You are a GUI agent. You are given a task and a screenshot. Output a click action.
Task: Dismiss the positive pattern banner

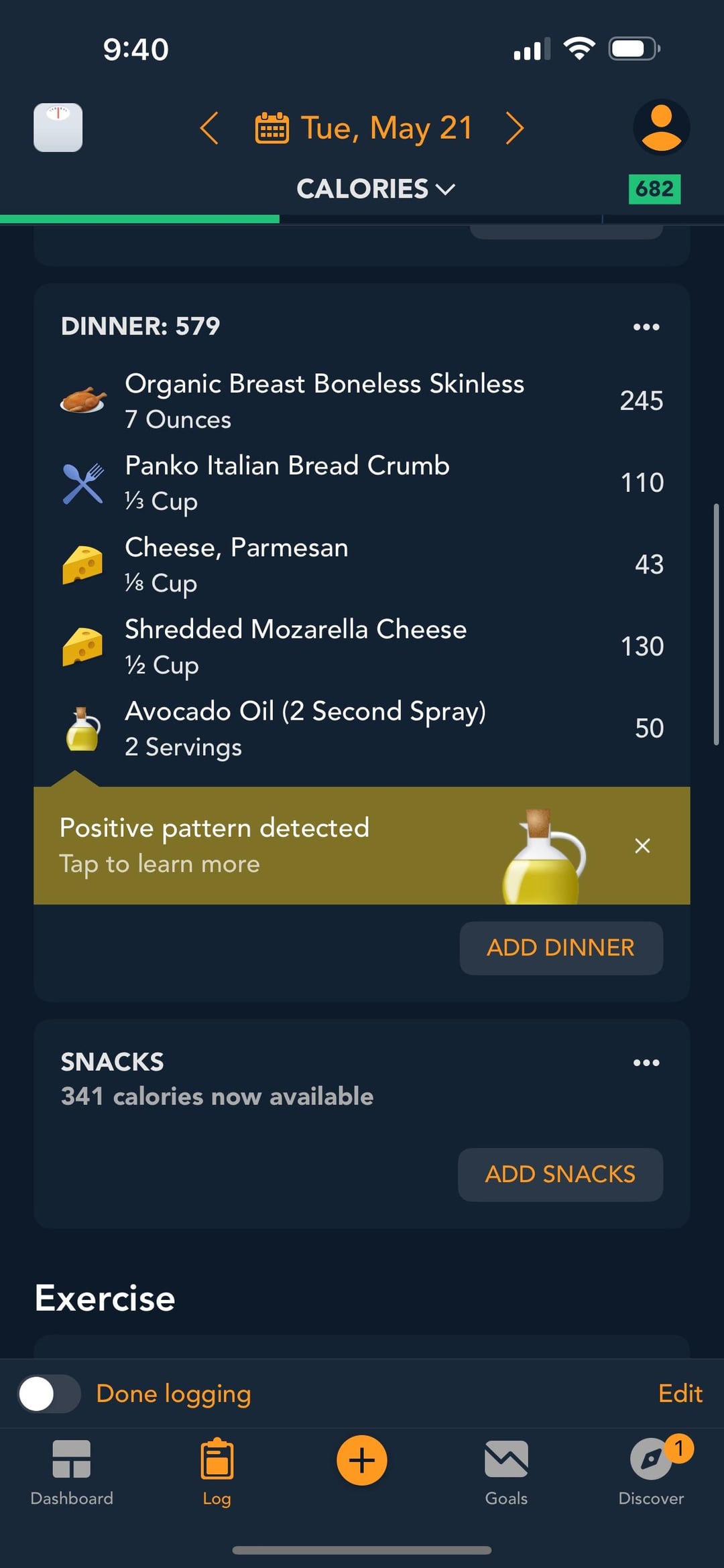coord(642,846)
